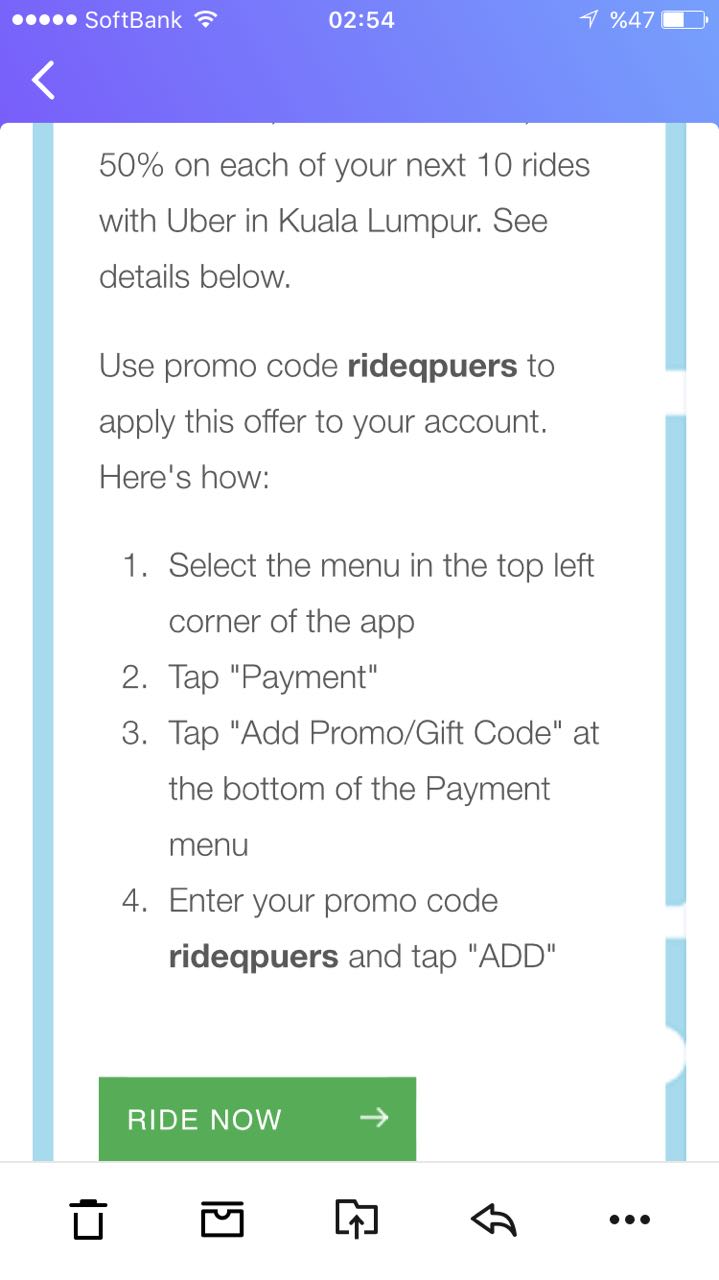719x1280 pixels.
Task: Delete this email with the trash icon
Action: click(88, 1219)
